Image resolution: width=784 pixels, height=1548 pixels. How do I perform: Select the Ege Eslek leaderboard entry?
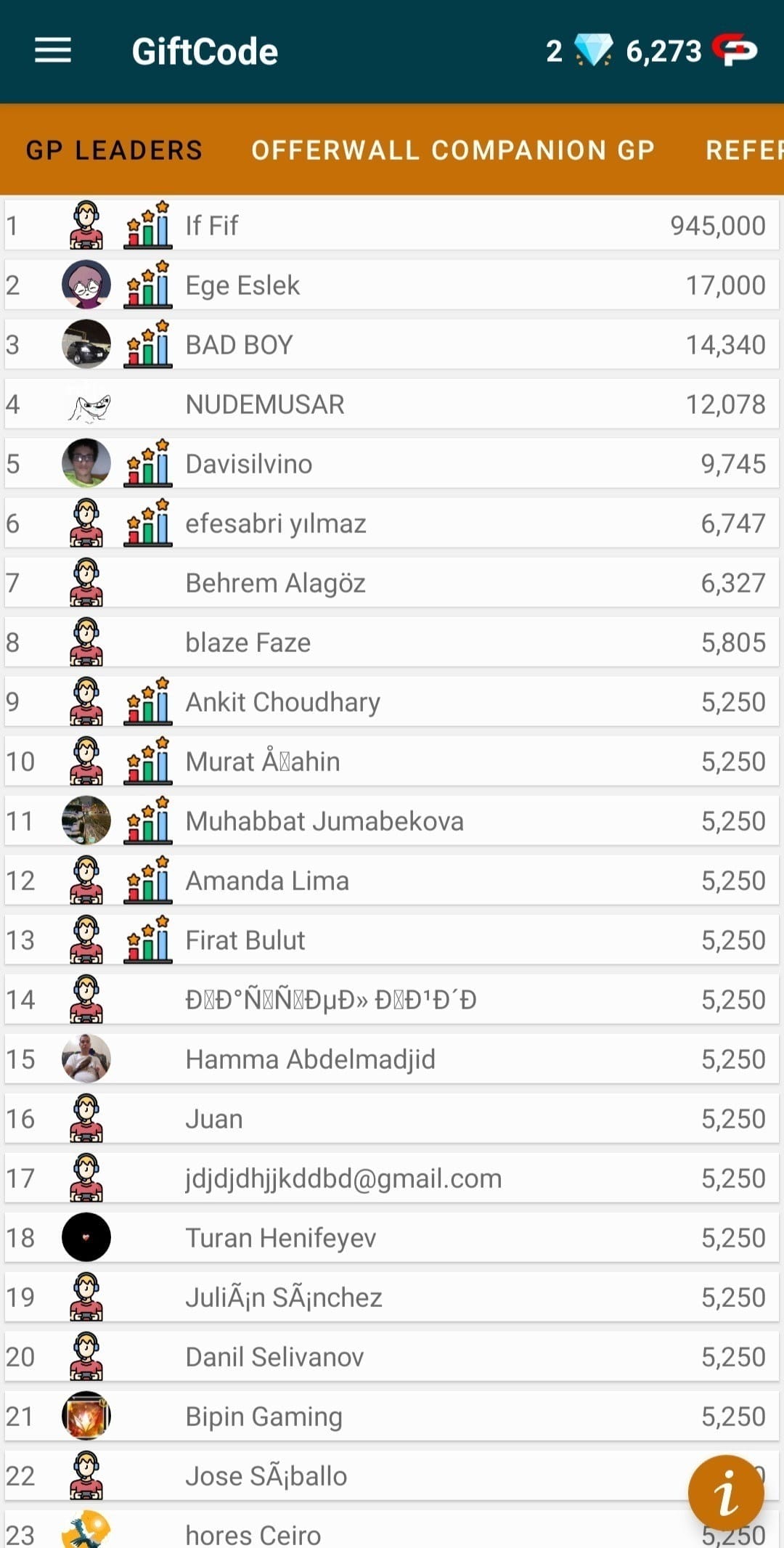tap(392, 285)
